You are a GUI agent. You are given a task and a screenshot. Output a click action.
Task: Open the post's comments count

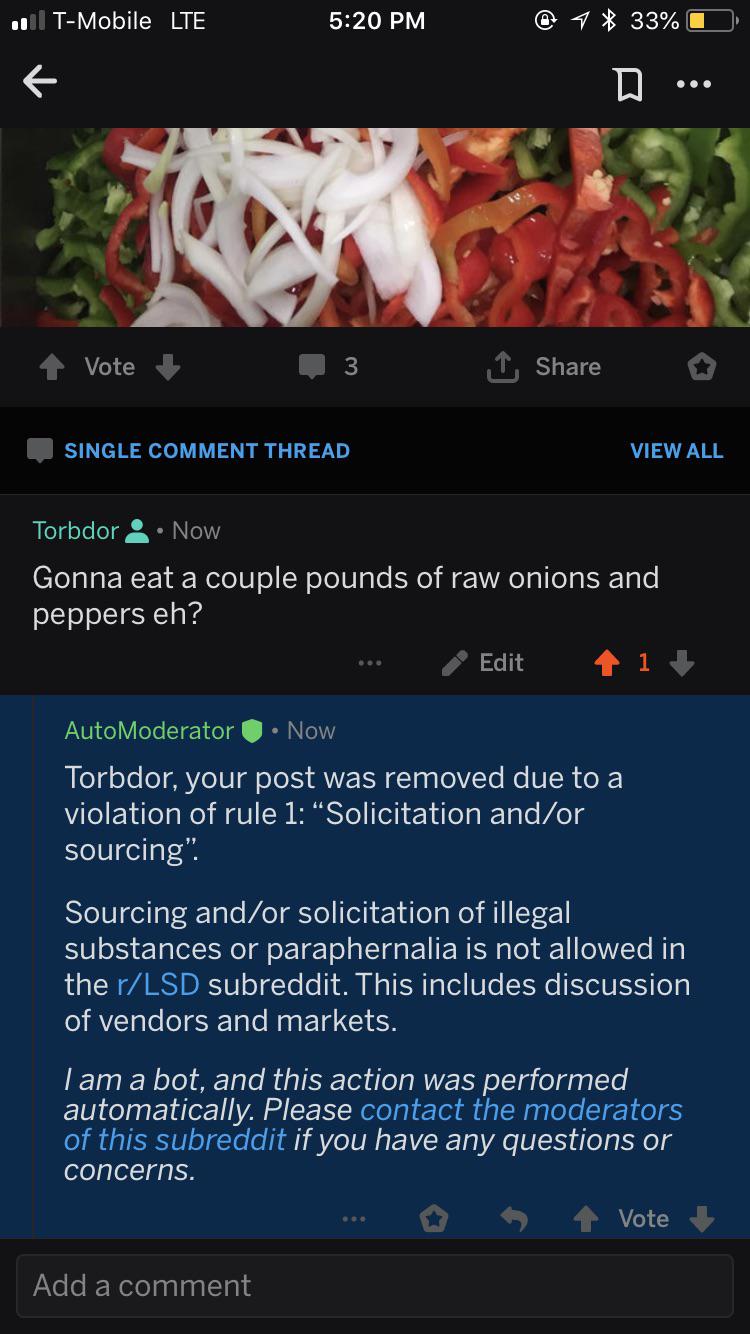[x=329, y=367]
